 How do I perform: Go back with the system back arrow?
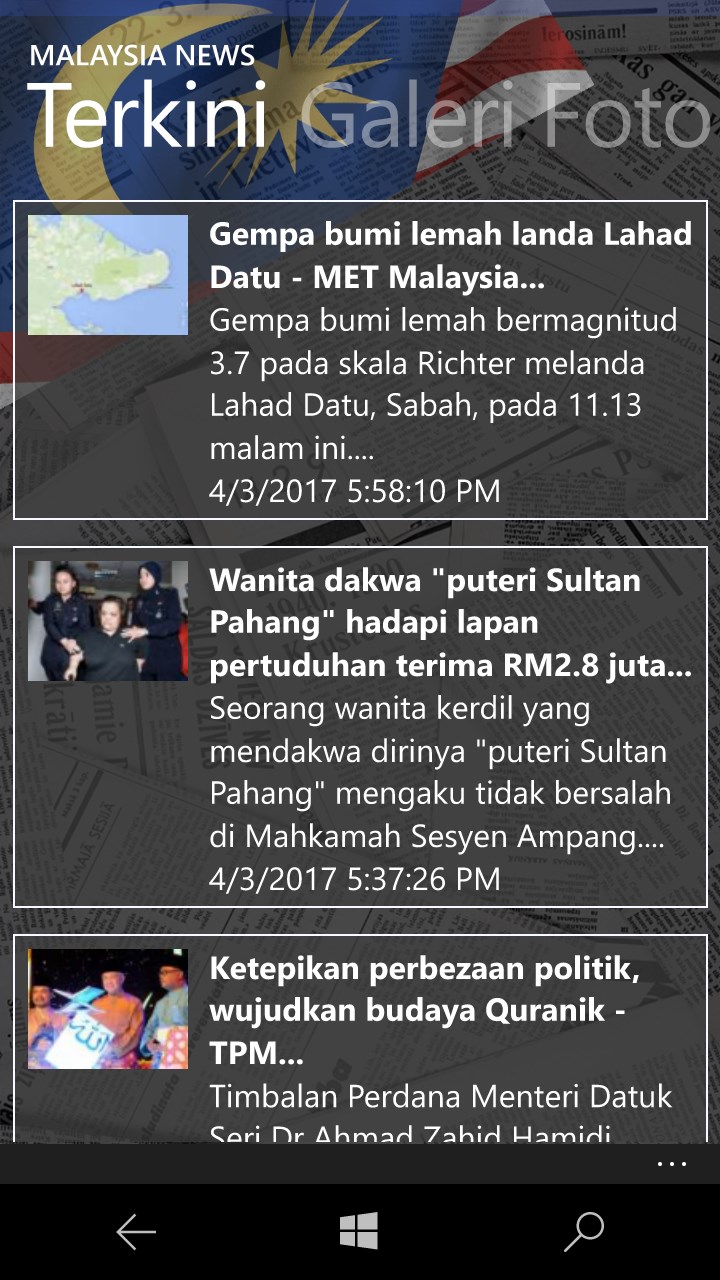coord(136,1232)
